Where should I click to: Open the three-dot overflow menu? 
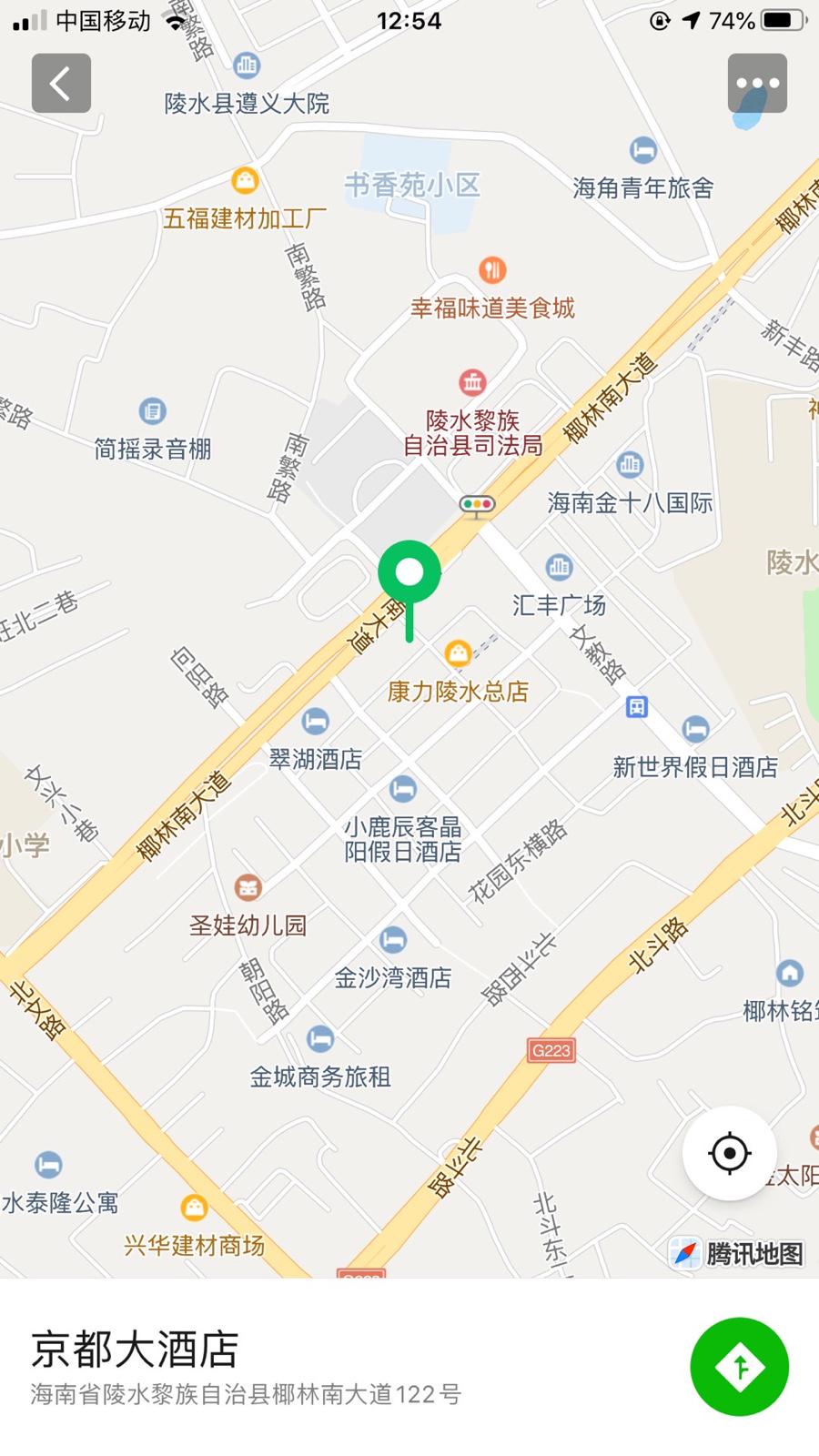pyautogui.click(x=757, y=83)
